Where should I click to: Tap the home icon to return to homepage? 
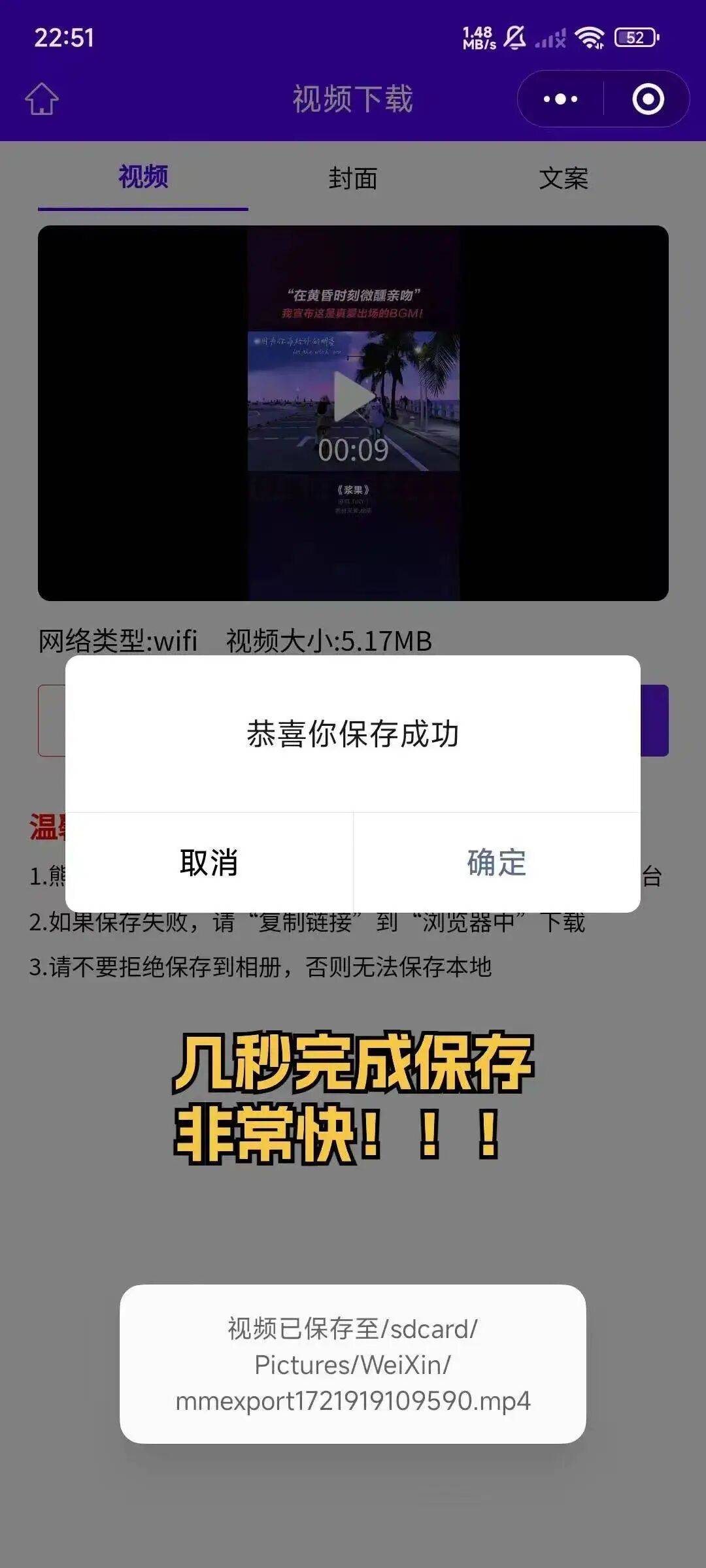[41, 98]
